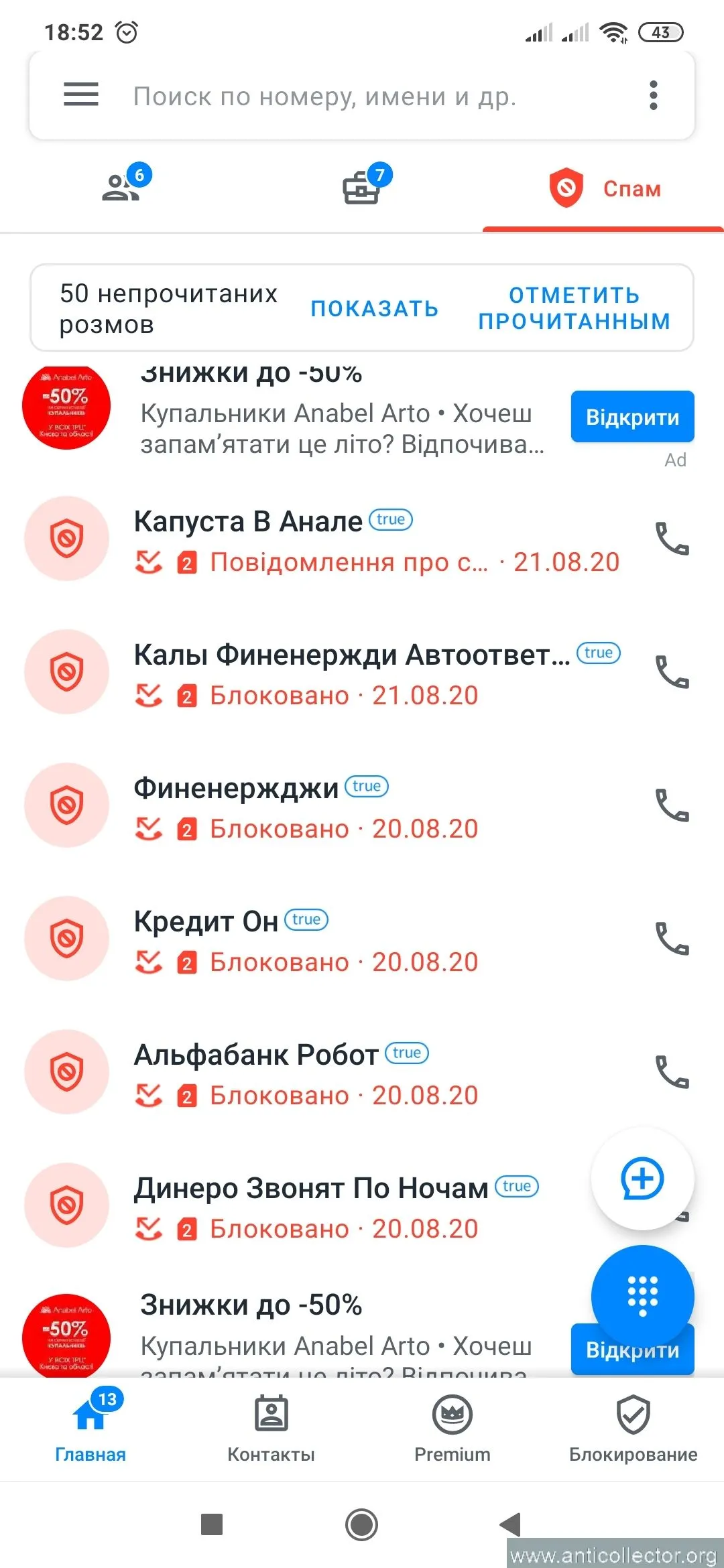
Task: Call Альфабанк Робот with the phone icon
Action: [x=674, y=1073]
